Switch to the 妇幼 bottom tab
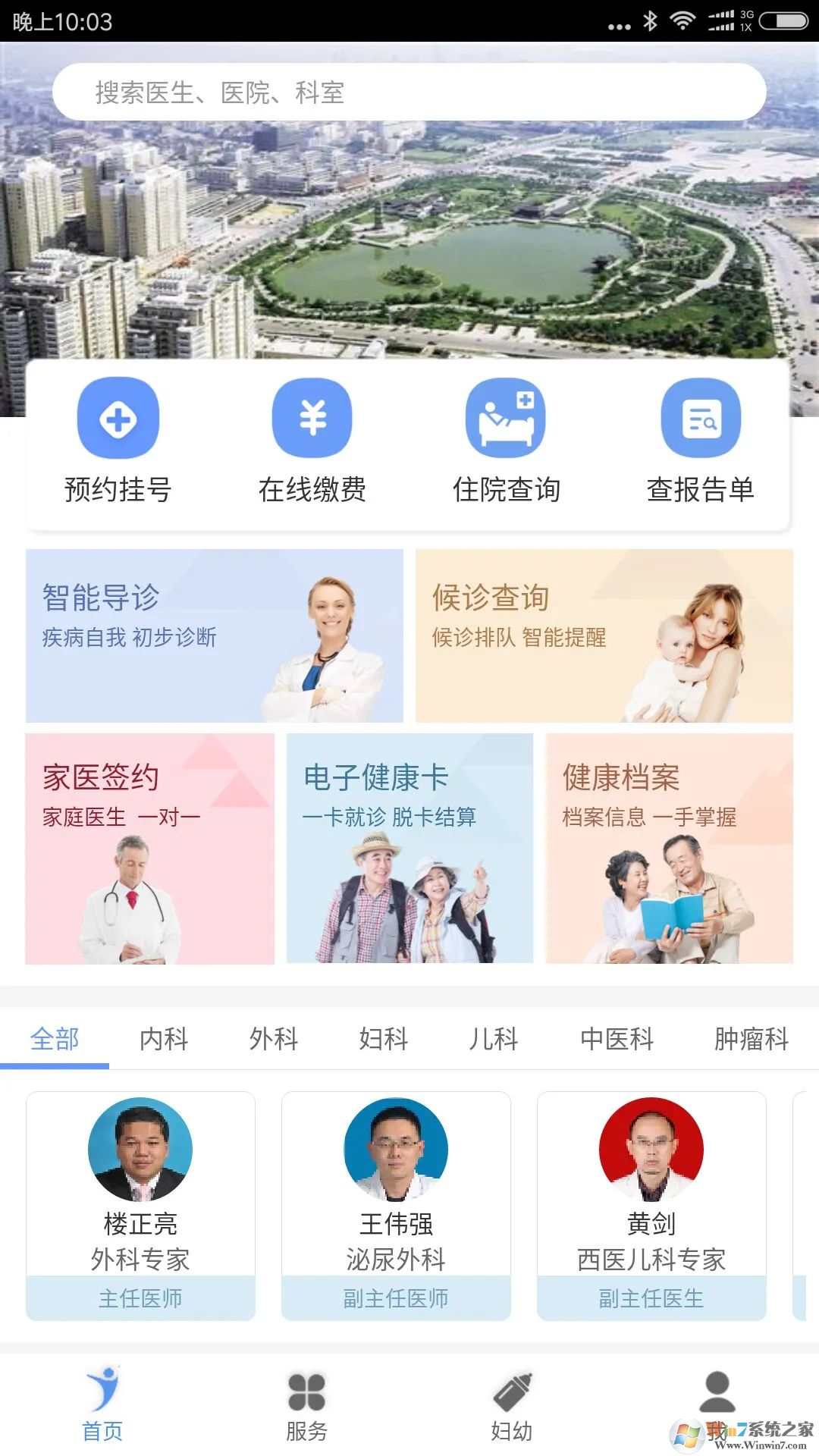Viewport: 819px width, 1456px height. pyautogui.click(x=512, y=1407)
